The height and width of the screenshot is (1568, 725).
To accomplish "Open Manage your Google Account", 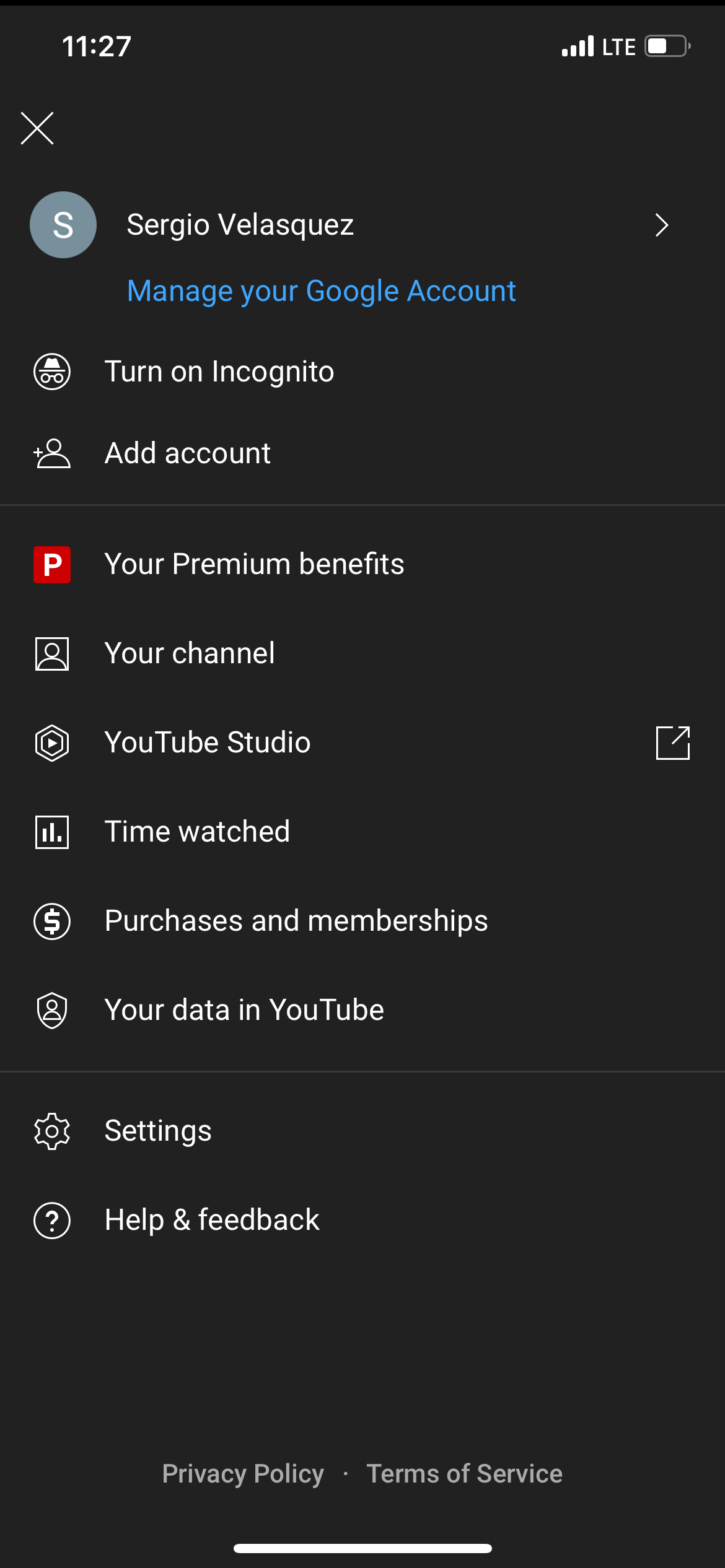I will point(322,290).
